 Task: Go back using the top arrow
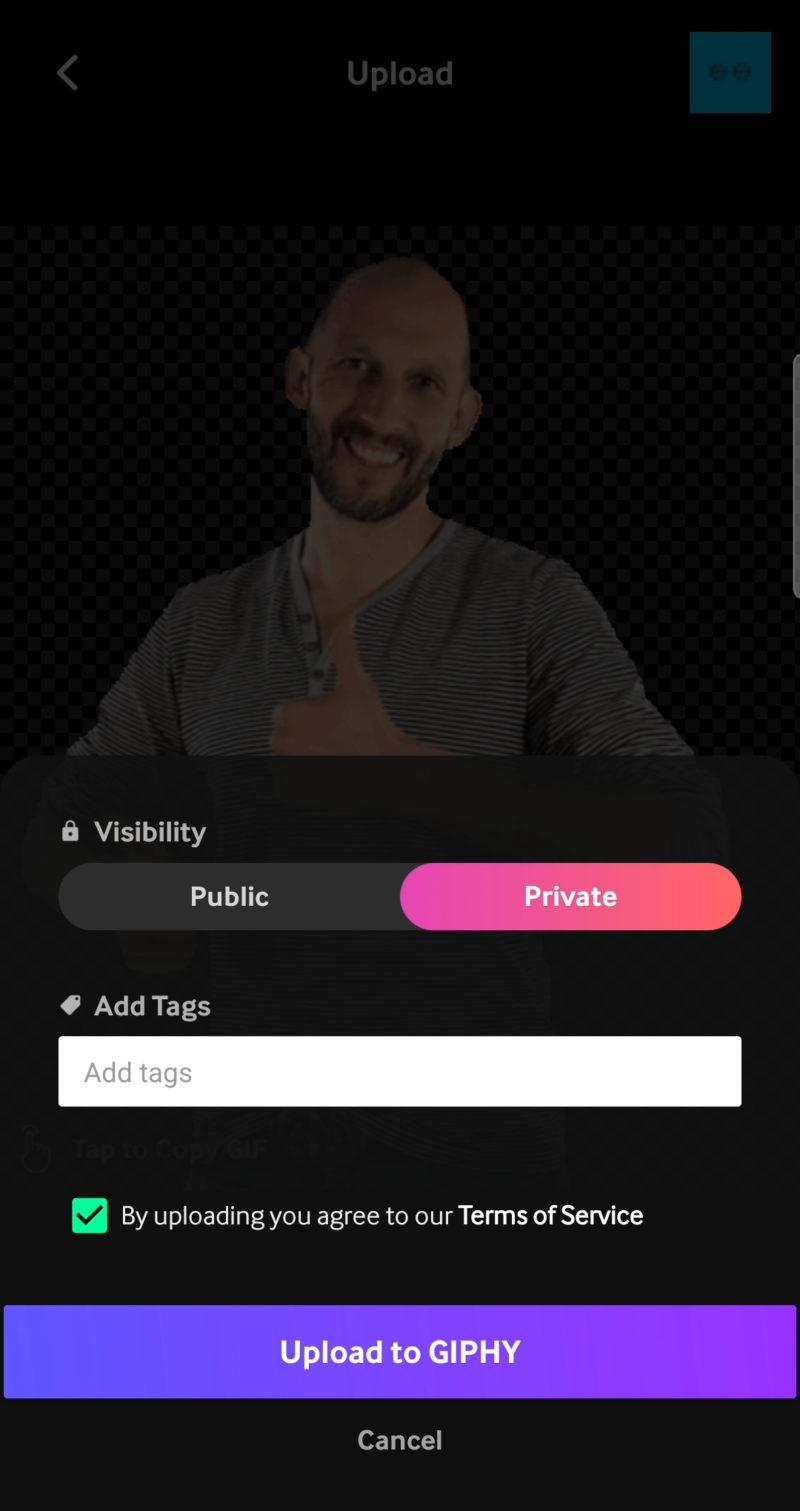(67, 73)
